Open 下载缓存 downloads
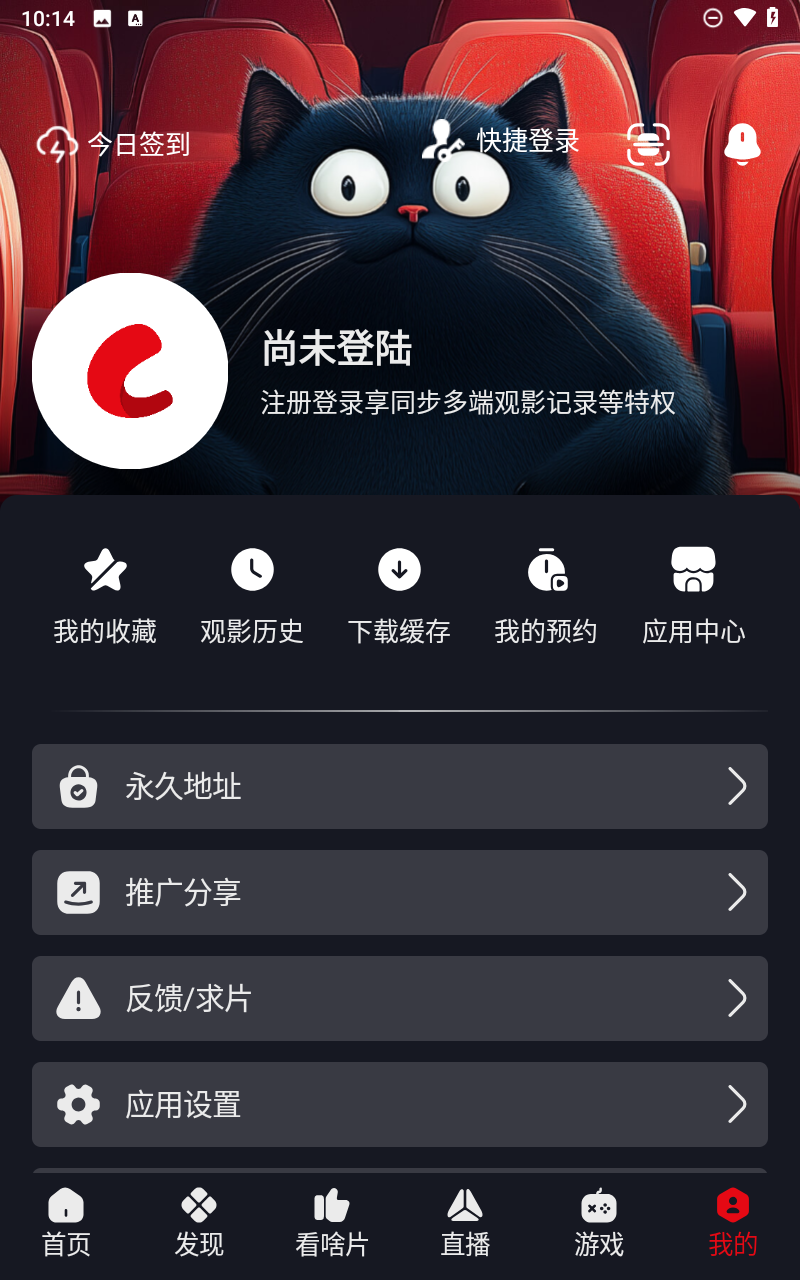Viewport: 800px width, 1280px height. 399,596
